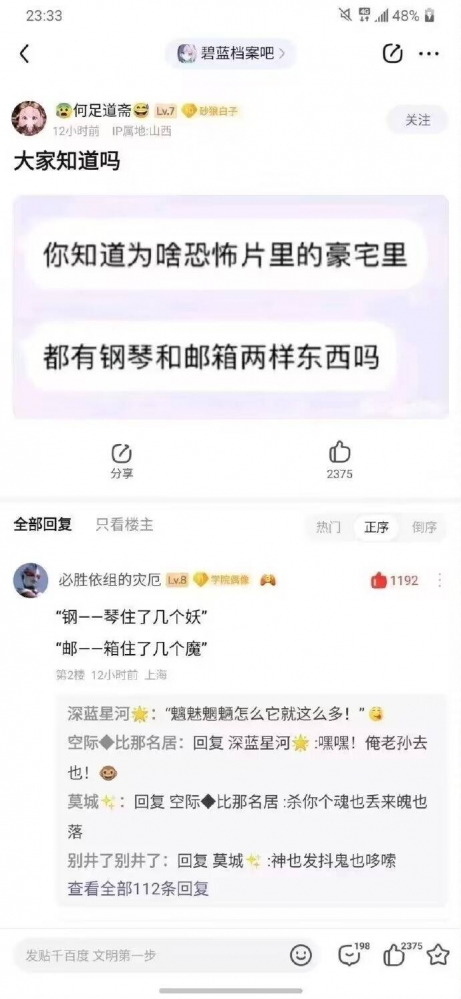Open more options on 必胜依组的灾厄's reply

(439, 580)
